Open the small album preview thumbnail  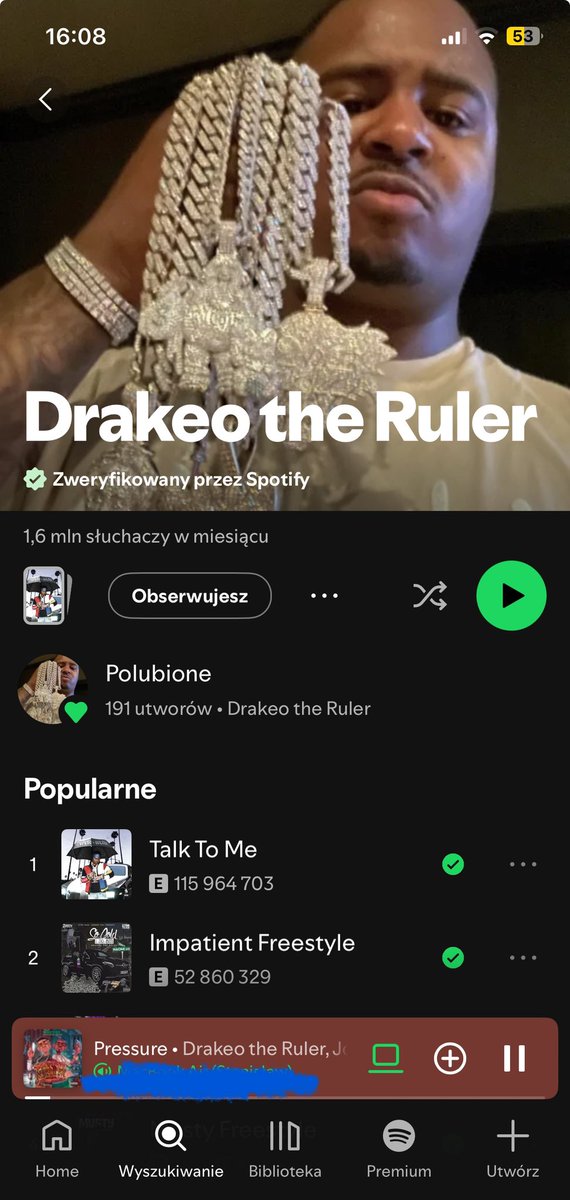click(x=44, y=596)
